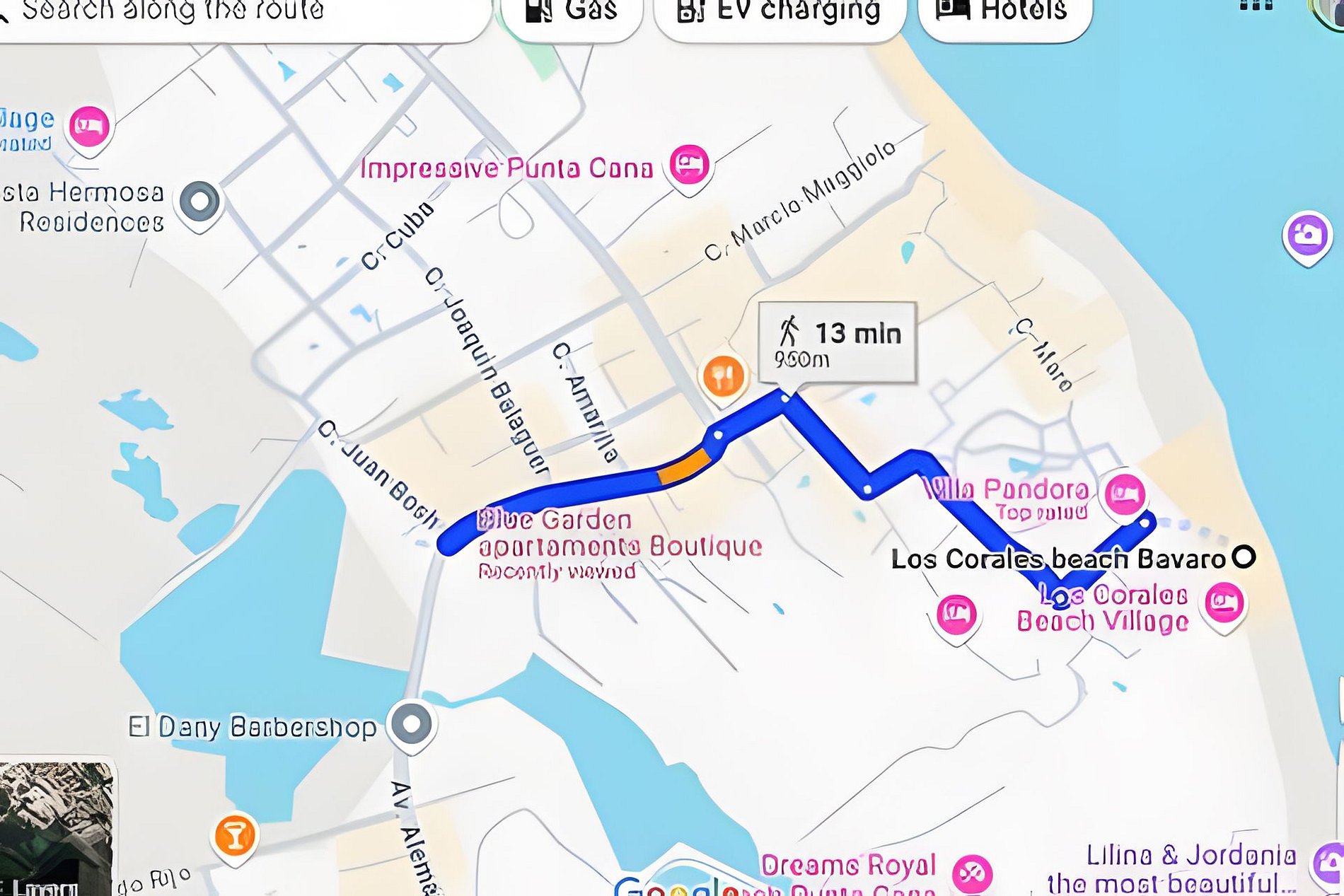Open the Villa Pandora hotel pin
This screenshot has width=1344, height=896.
tap(1124, 493)
